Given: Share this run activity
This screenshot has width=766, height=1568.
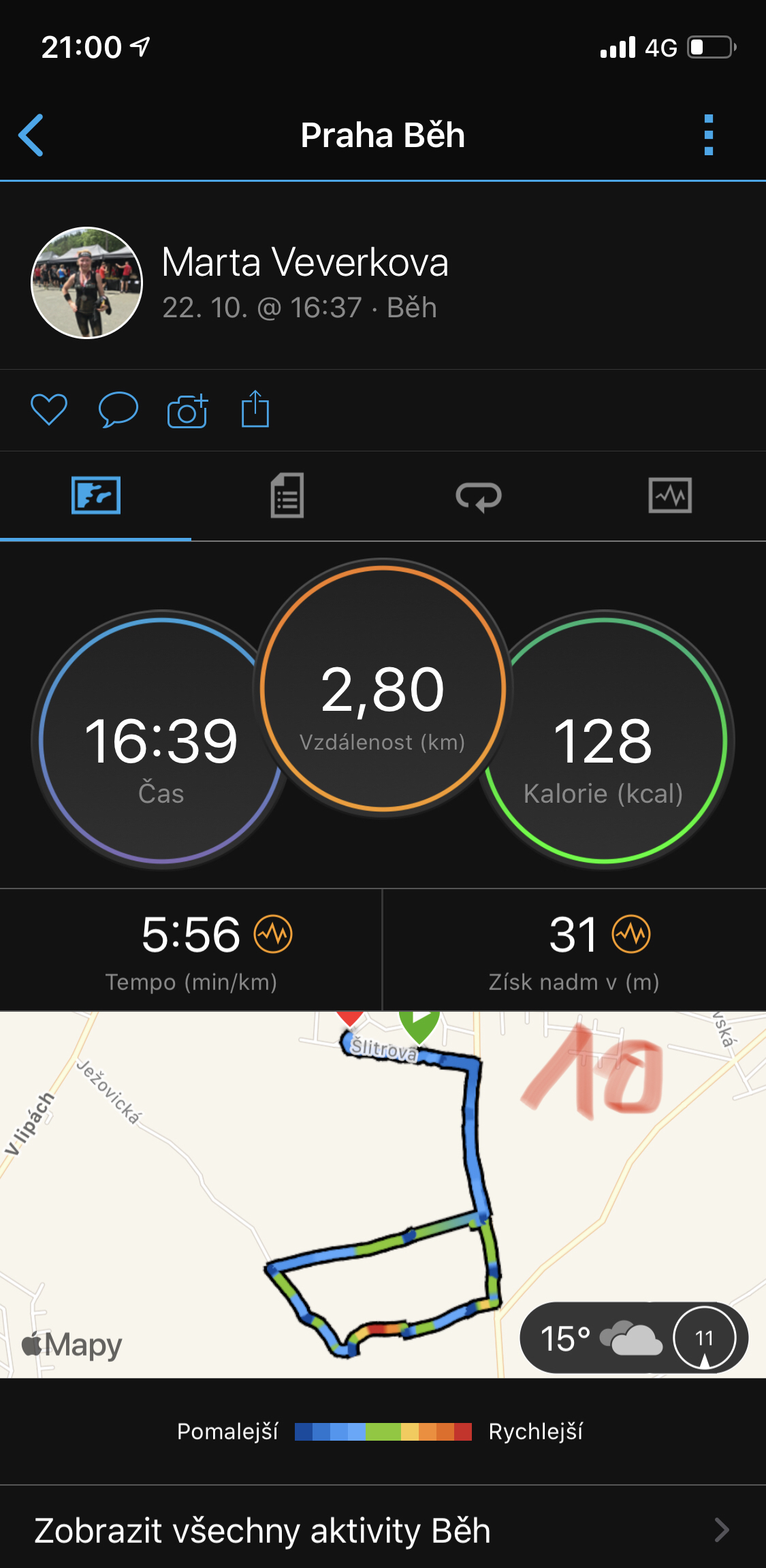Looking at the screenshot, I should coord(255,409).
